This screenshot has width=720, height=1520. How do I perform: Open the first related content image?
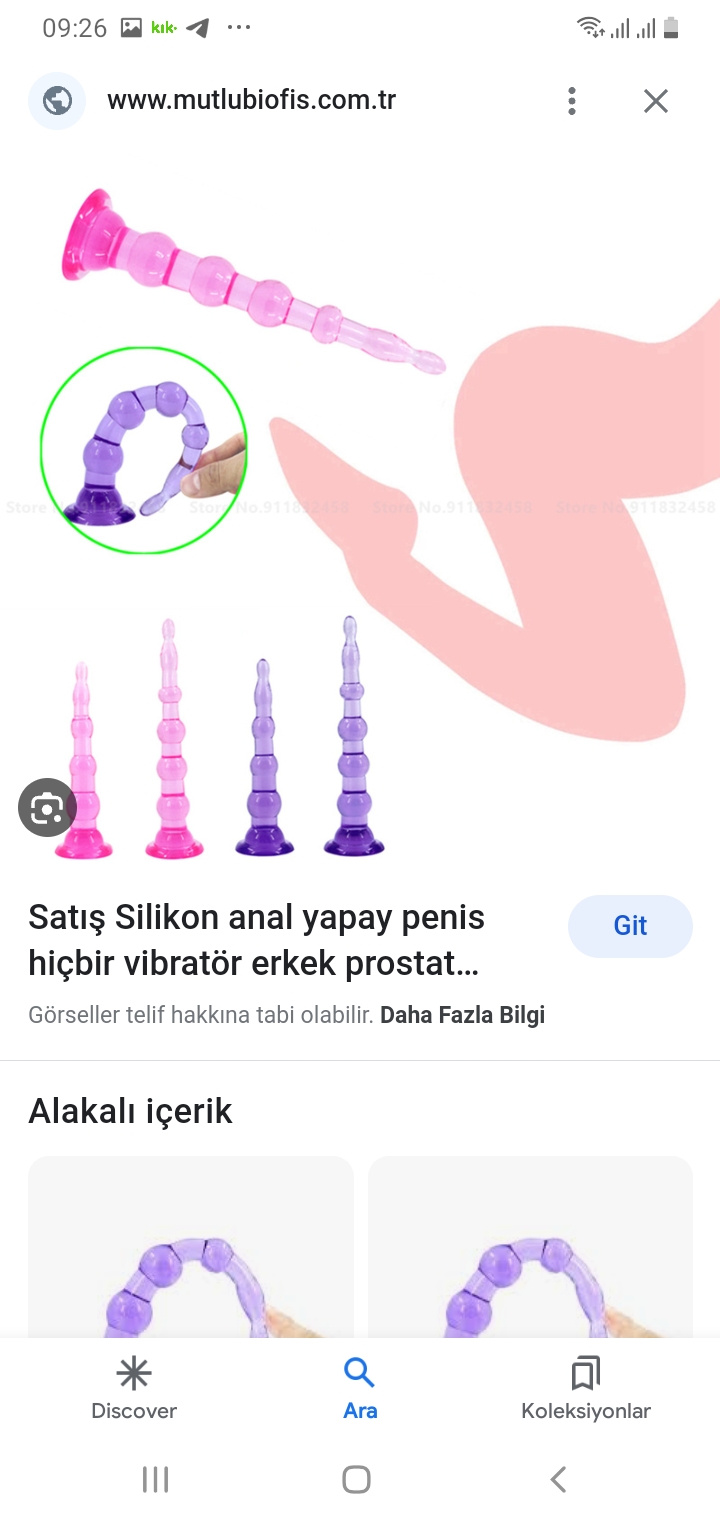(x=190, y=1250)
